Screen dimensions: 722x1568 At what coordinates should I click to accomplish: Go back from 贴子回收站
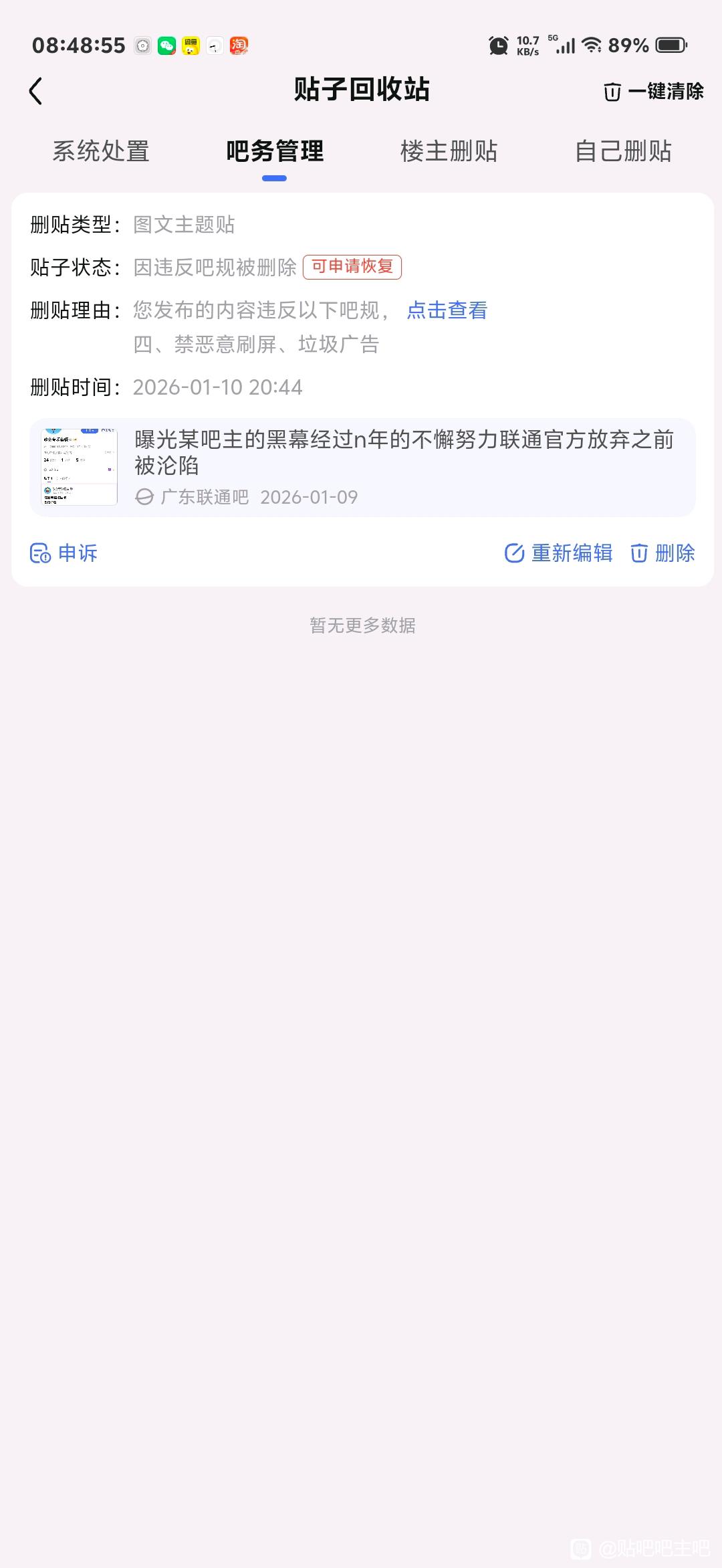36,91
